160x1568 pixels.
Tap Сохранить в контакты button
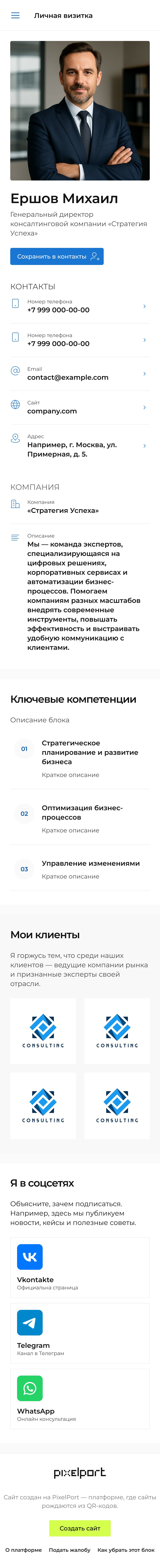tap(57, 256)
